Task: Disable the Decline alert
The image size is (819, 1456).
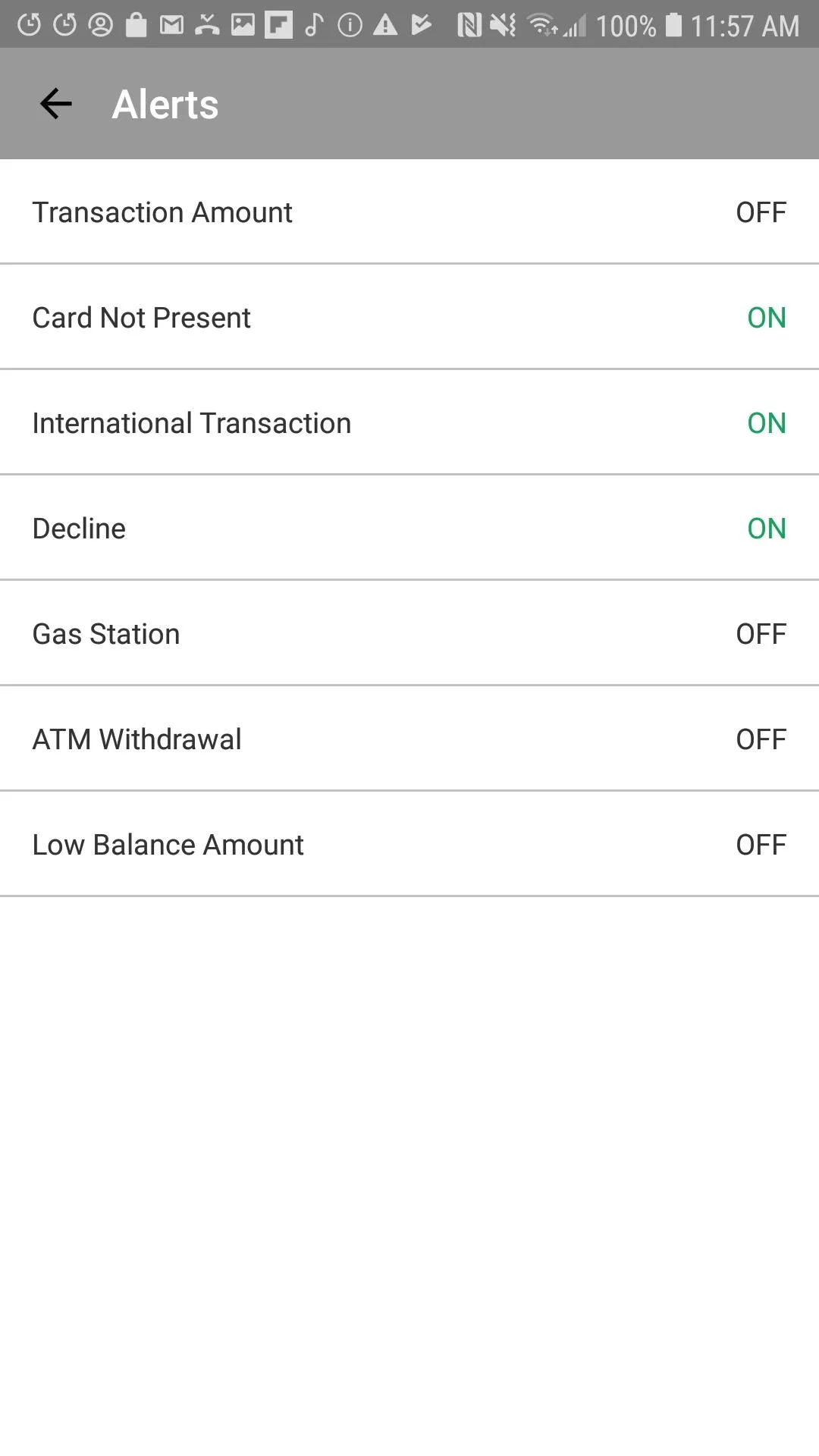Action: [765, 528]
